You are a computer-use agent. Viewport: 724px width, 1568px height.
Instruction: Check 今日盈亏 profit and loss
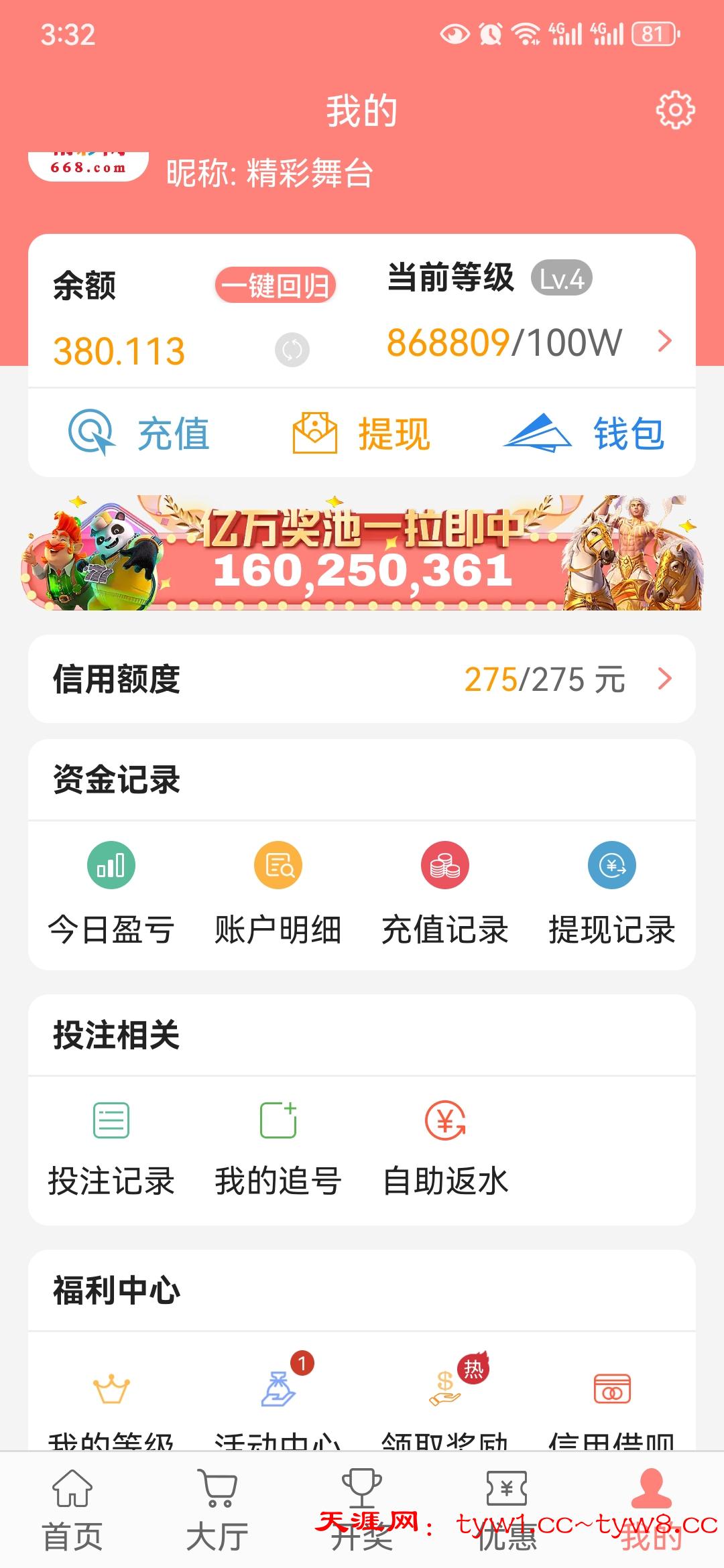coord(111,893)
